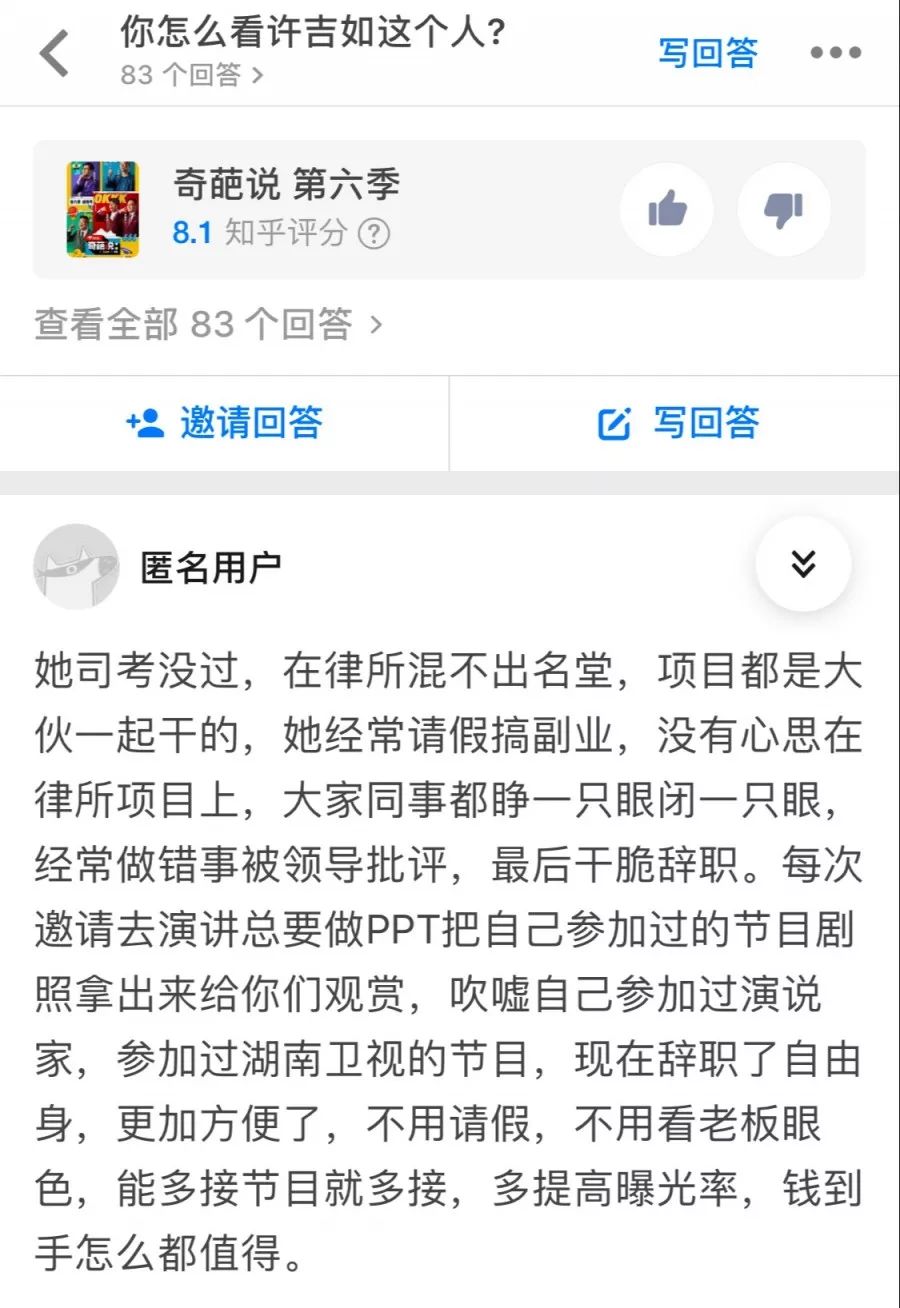Tap 写回答 in the top bar

click(x=708, y=53)
